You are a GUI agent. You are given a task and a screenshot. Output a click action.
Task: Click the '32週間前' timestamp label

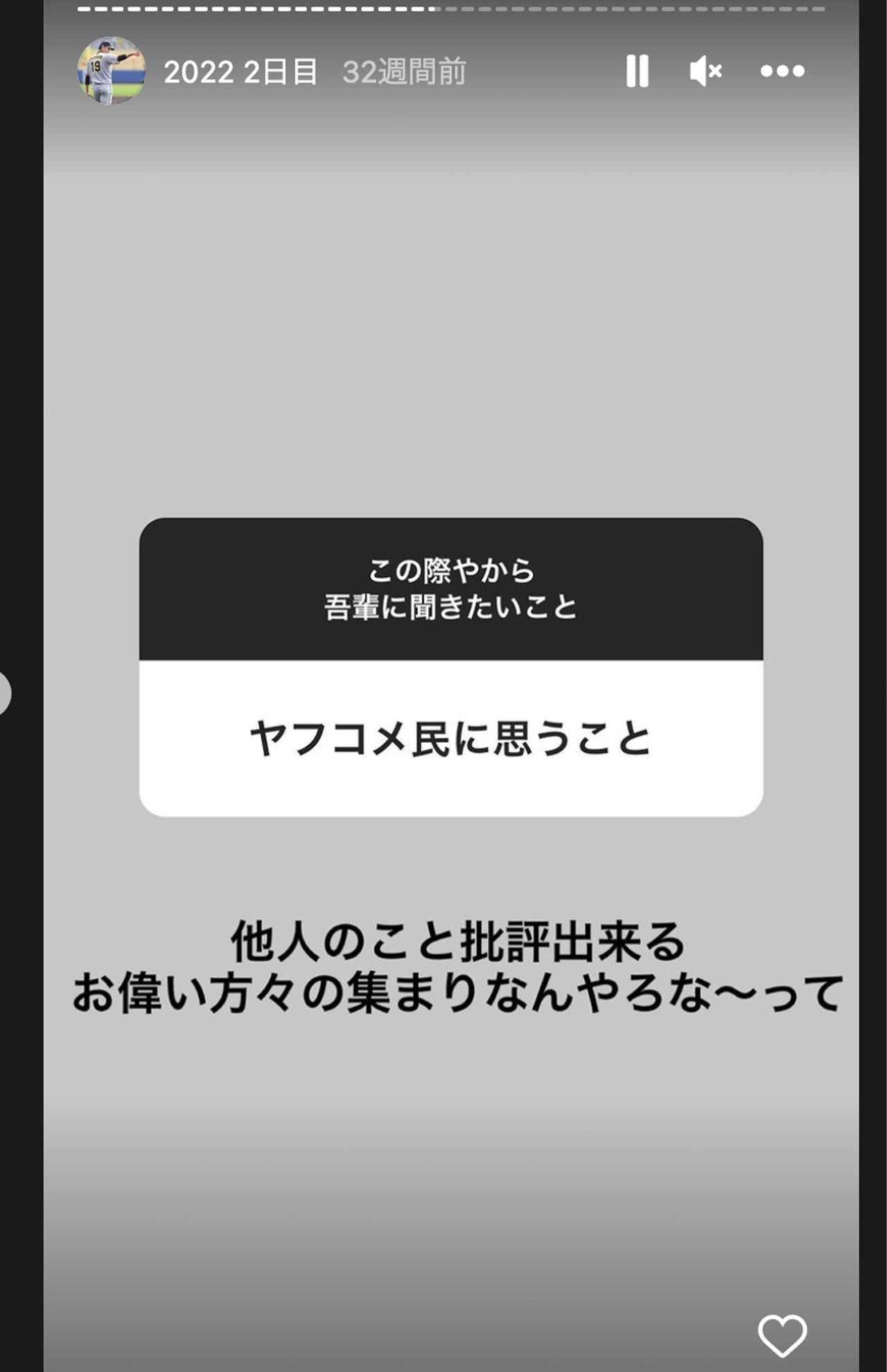coord(402,71)
